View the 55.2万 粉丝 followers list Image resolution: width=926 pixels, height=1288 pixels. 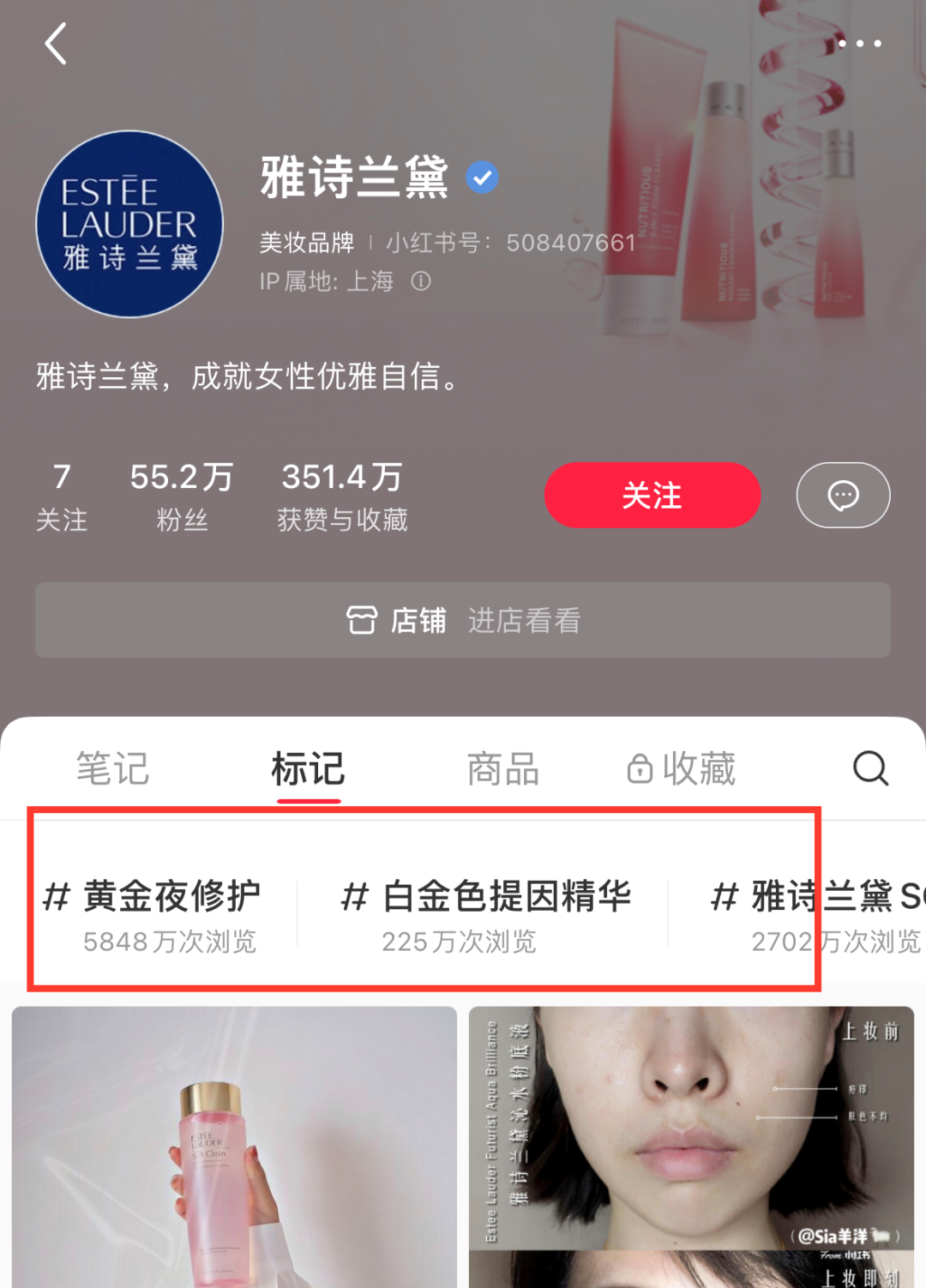[x=181, y=496]
